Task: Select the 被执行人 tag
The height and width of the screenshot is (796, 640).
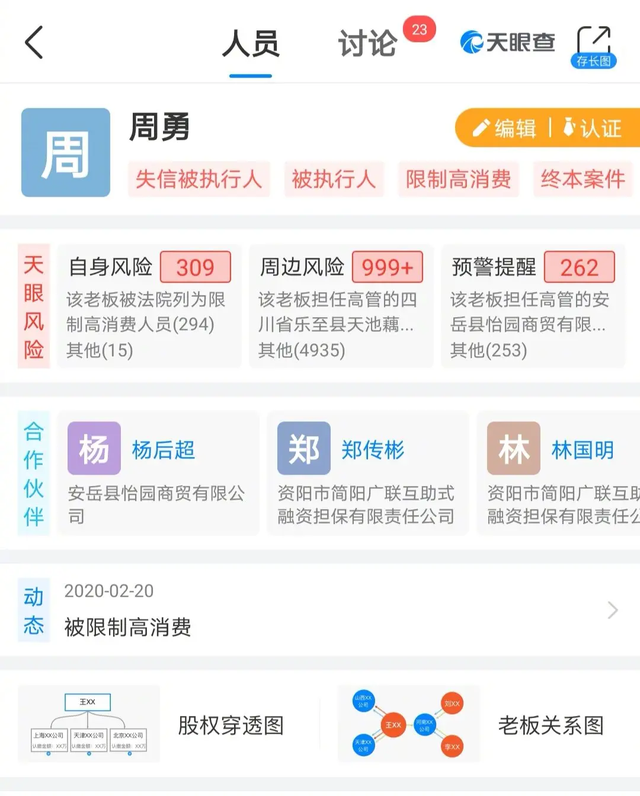Action: 333,179
